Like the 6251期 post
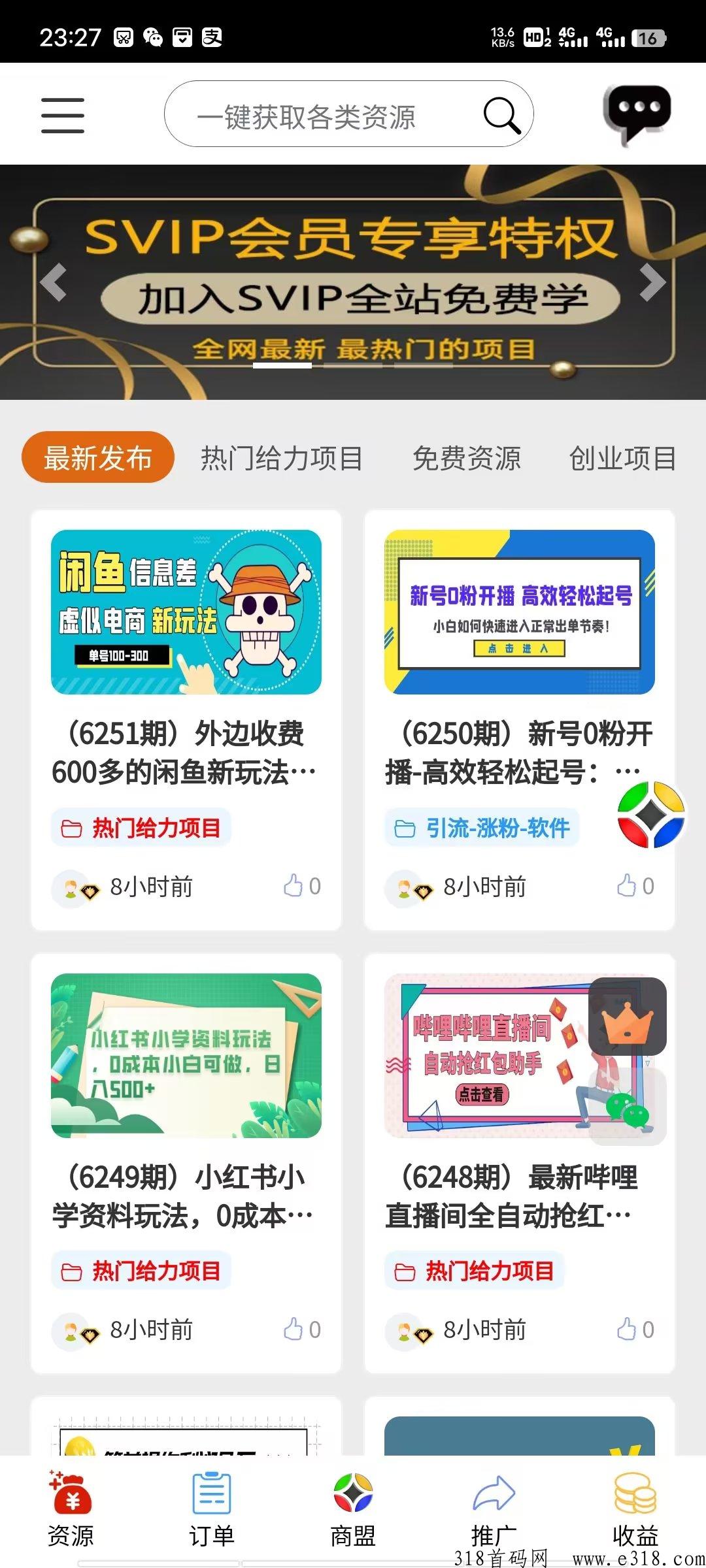Image resolution: width=706 pixels, height=1568 pixels. [x=302, y=886]
